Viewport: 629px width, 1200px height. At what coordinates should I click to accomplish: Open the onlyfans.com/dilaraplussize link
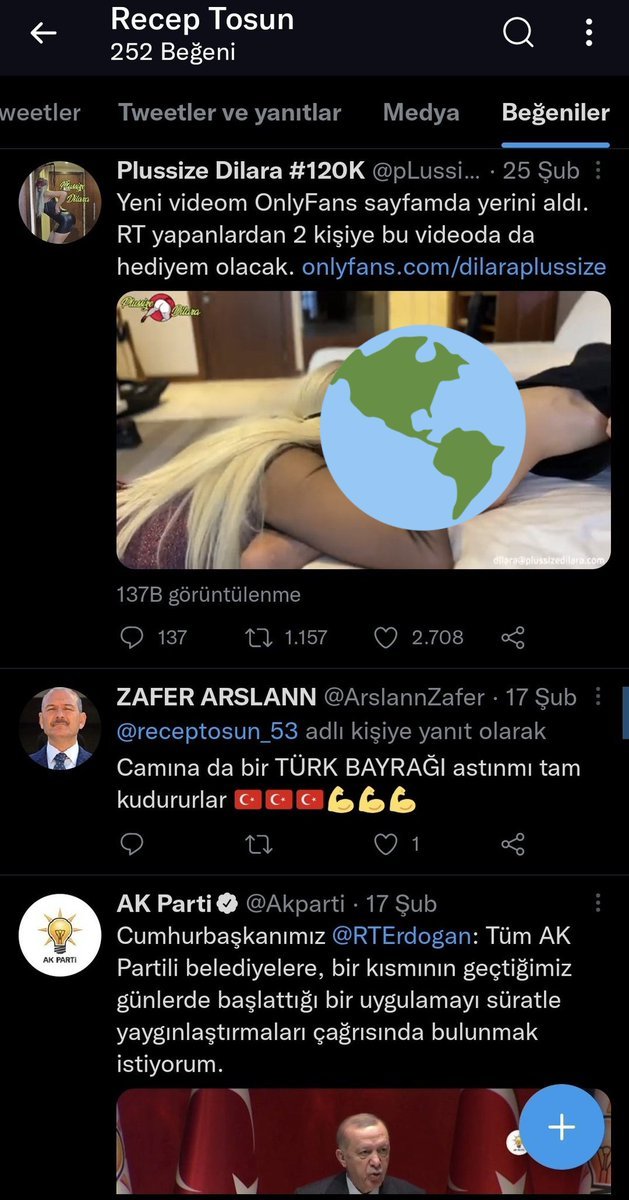click(x=454, y=267)
